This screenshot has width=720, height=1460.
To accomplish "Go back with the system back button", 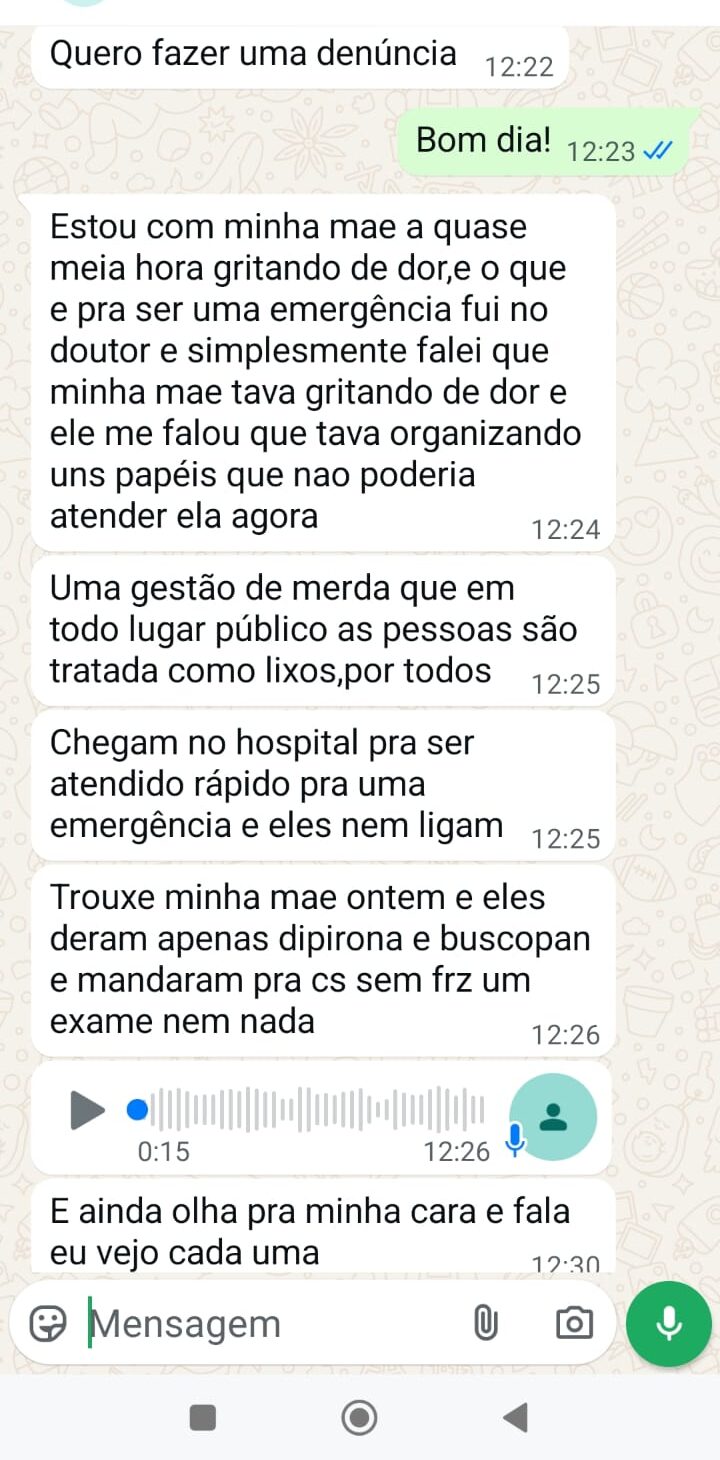I will (x=515, y=1417).
